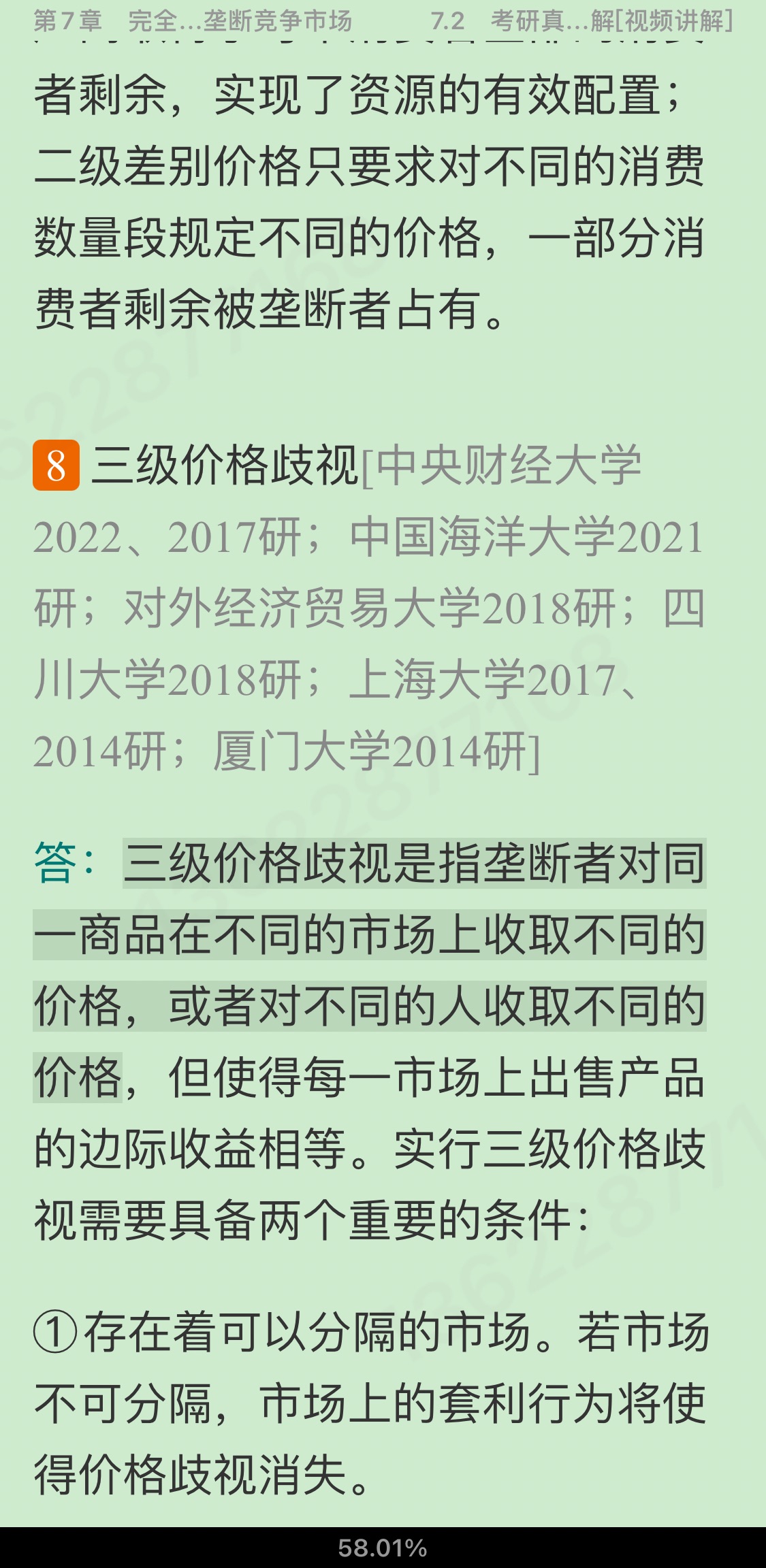This screenshot has width=766, height=1568.
Task: Tap the bottom bar to show navigation controls
Action: [x=383, y=1546]
